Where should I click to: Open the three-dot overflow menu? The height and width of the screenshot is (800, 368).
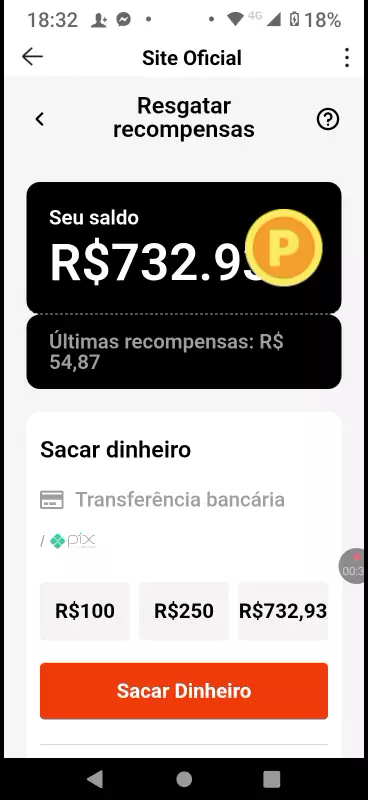[x=347, y=58]
